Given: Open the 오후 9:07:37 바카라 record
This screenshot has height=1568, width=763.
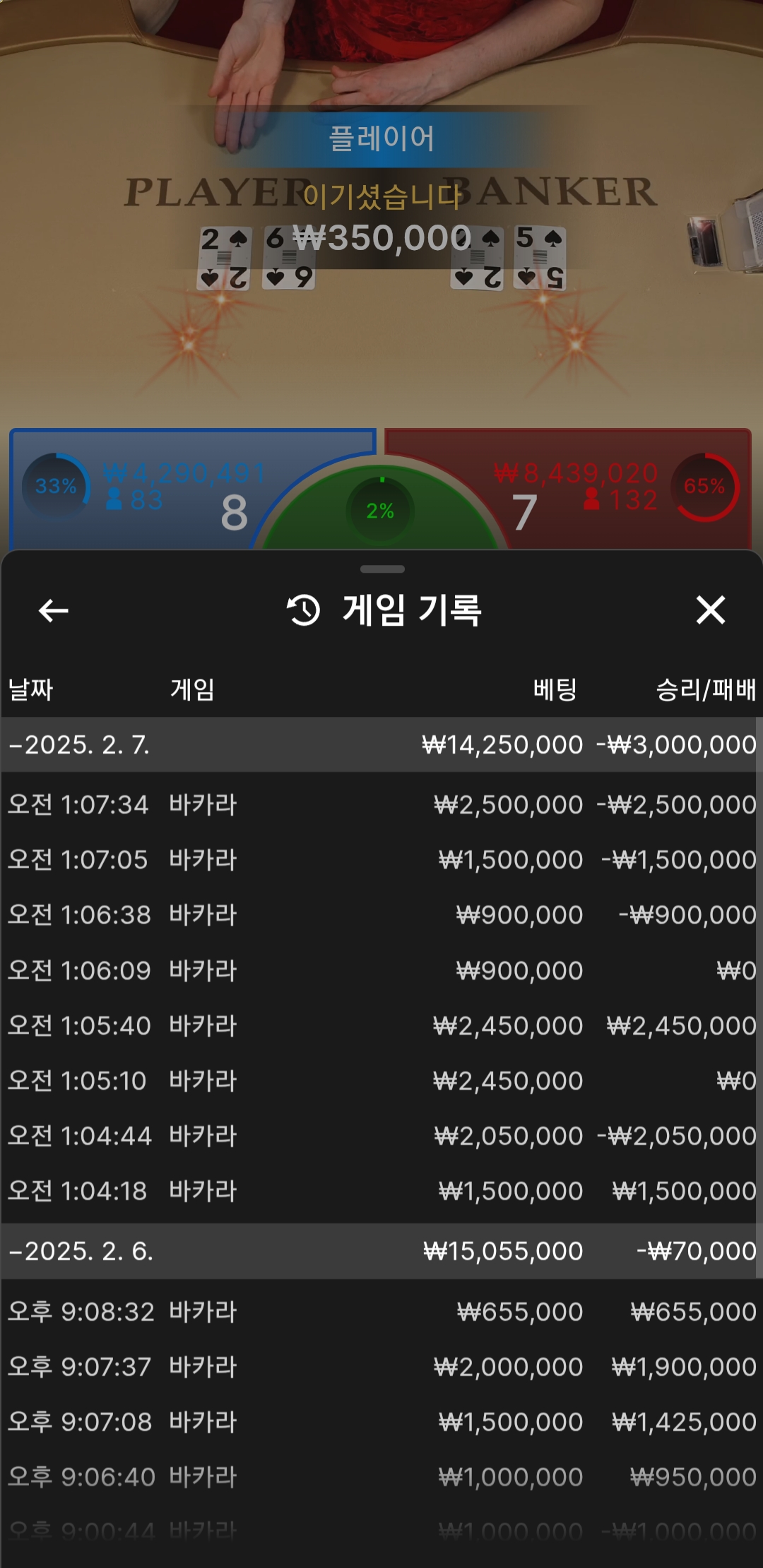Looking at the screenshot, I should coord(381,1367).
